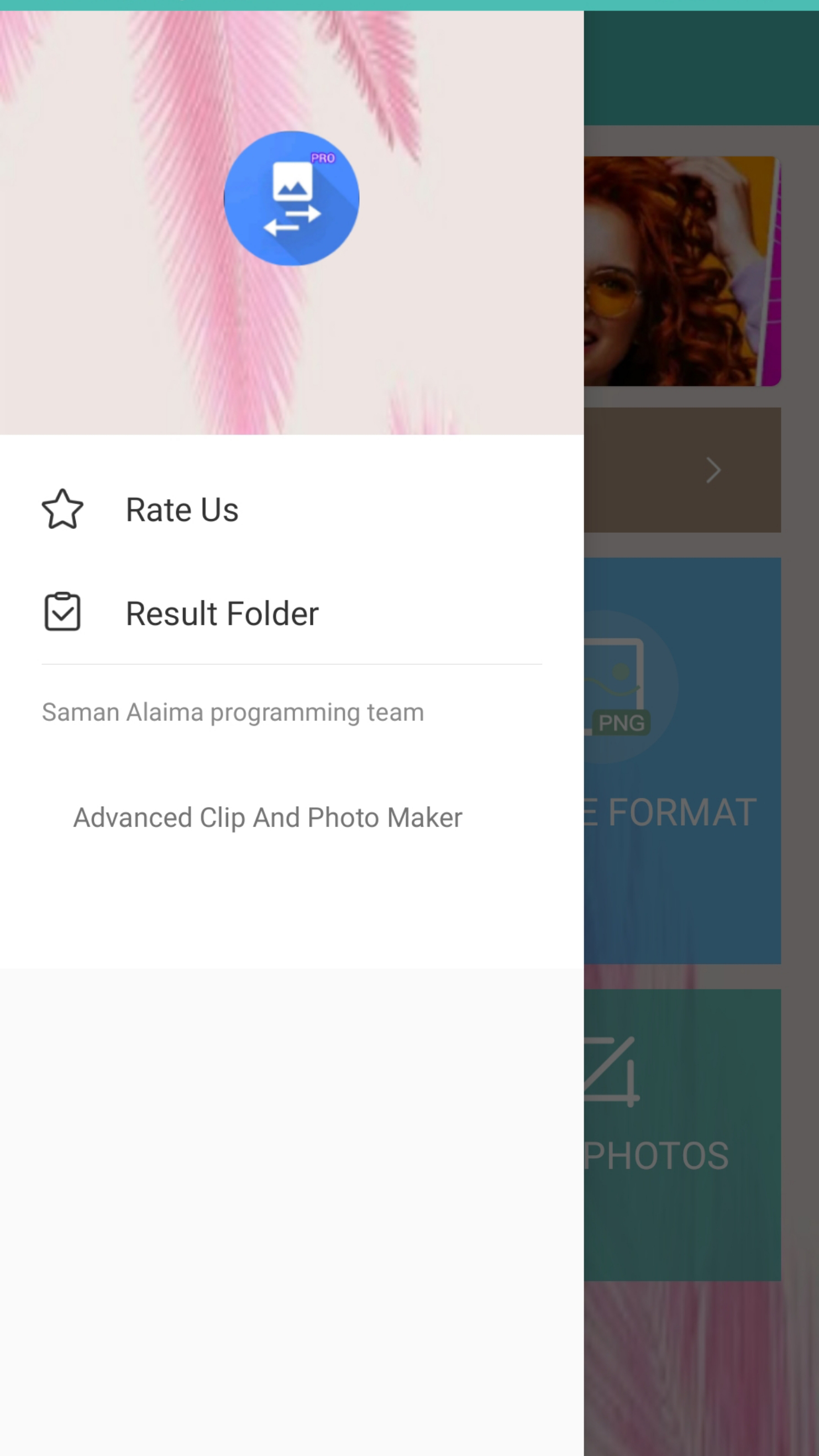Open the Rate Us option

[x=182, y=510]
